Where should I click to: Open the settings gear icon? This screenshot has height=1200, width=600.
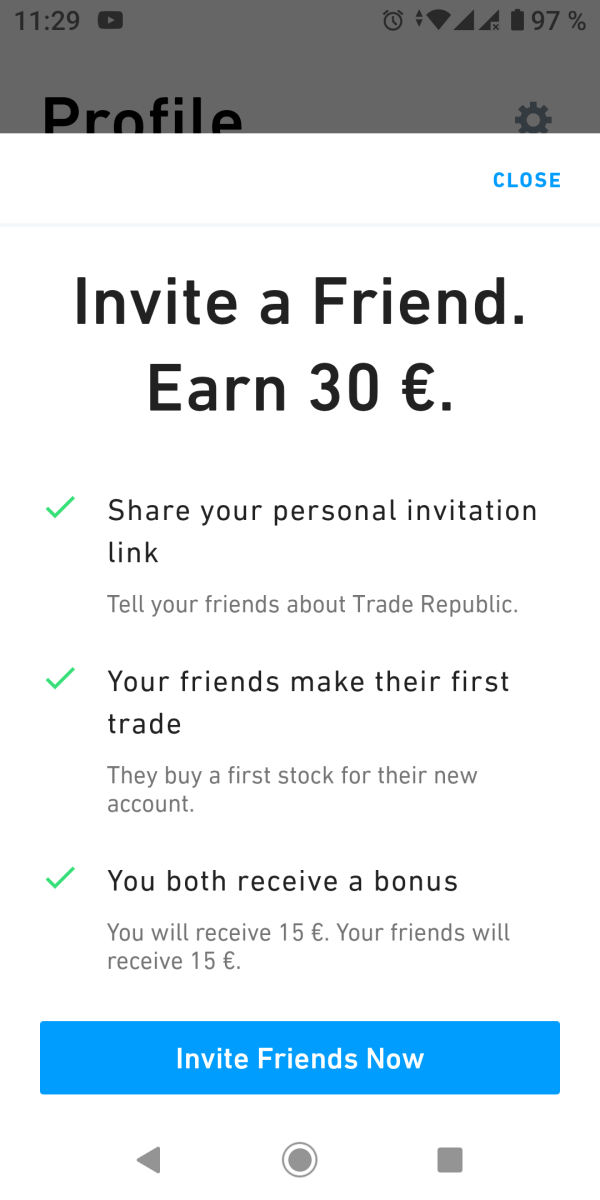pyautogui.click(x=532, y=118)
